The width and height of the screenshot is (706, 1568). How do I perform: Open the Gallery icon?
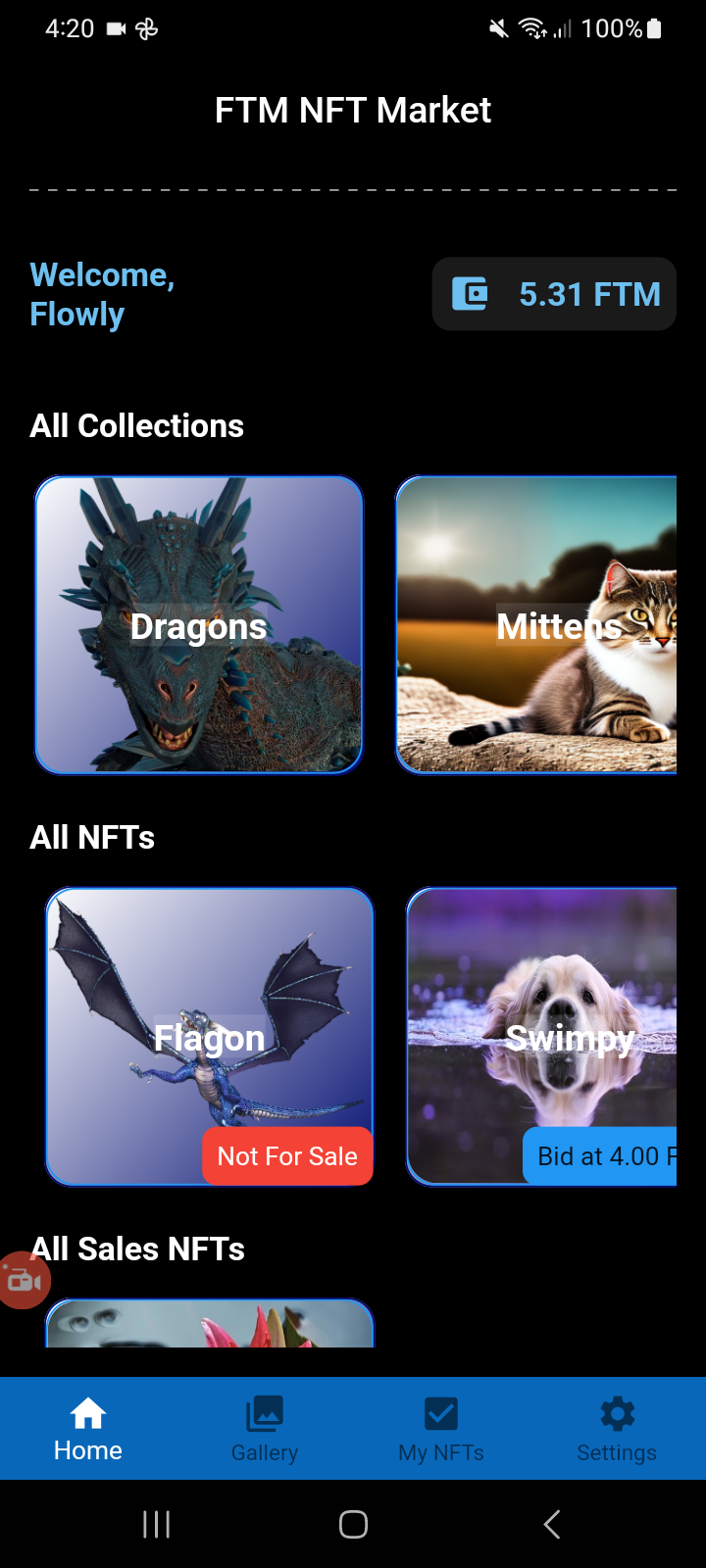pos(264,1414)
